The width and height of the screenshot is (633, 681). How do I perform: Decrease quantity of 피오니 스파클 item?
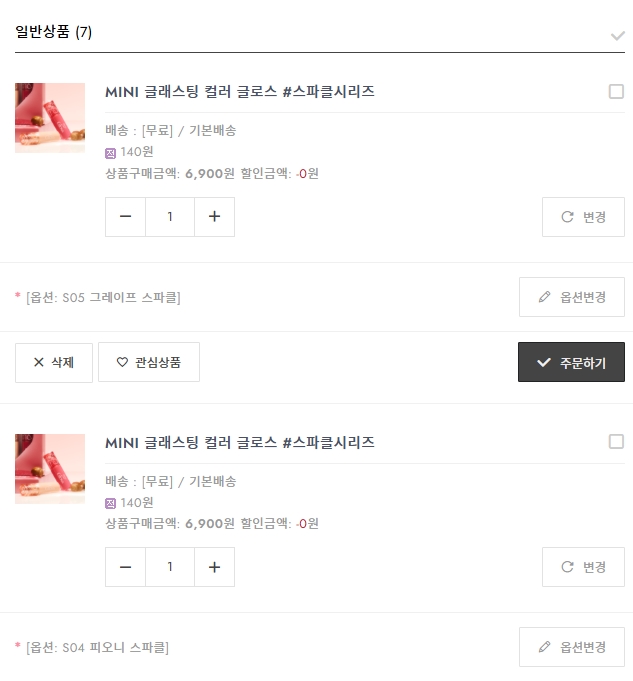pyautogui.click(x=125, y=567)
